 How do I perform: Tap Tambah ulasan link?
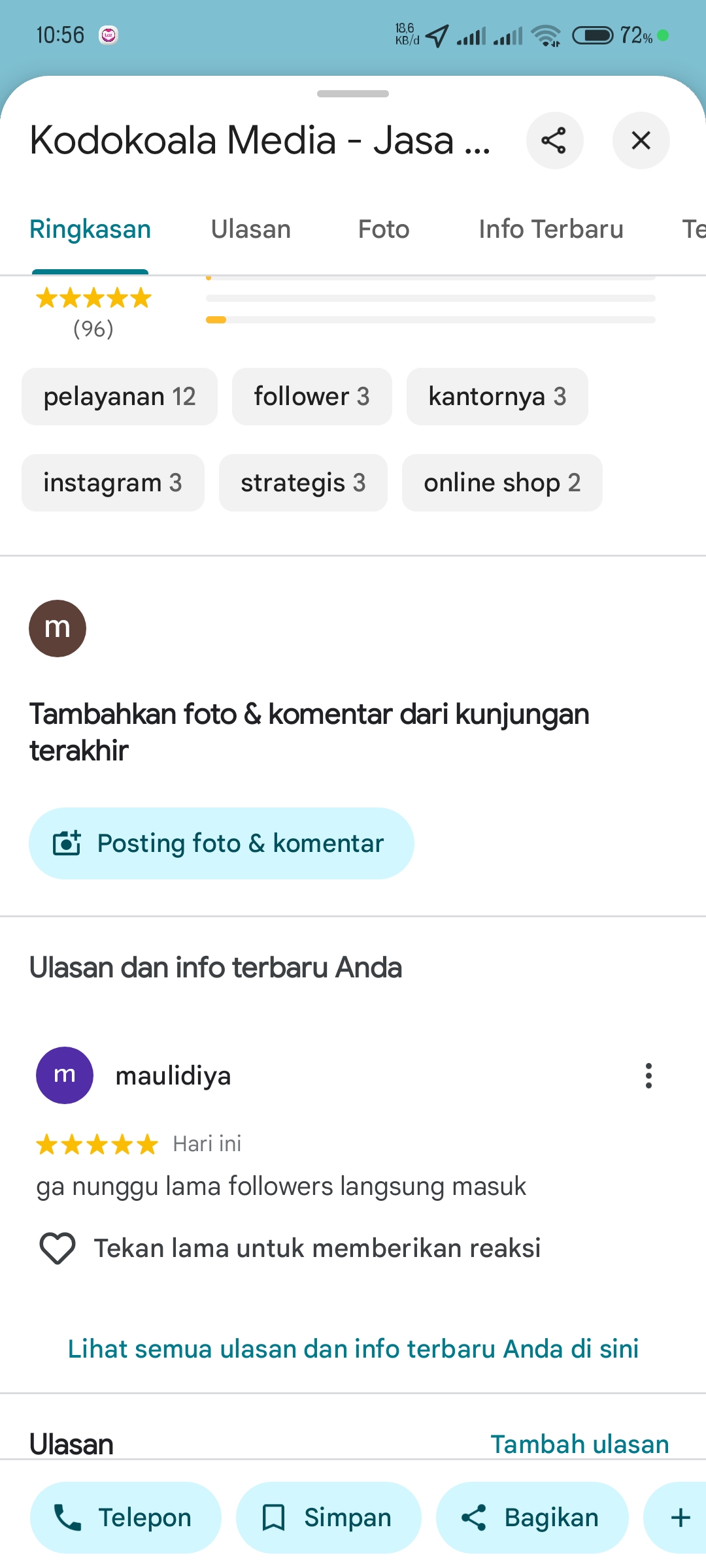pos(580,1444)
